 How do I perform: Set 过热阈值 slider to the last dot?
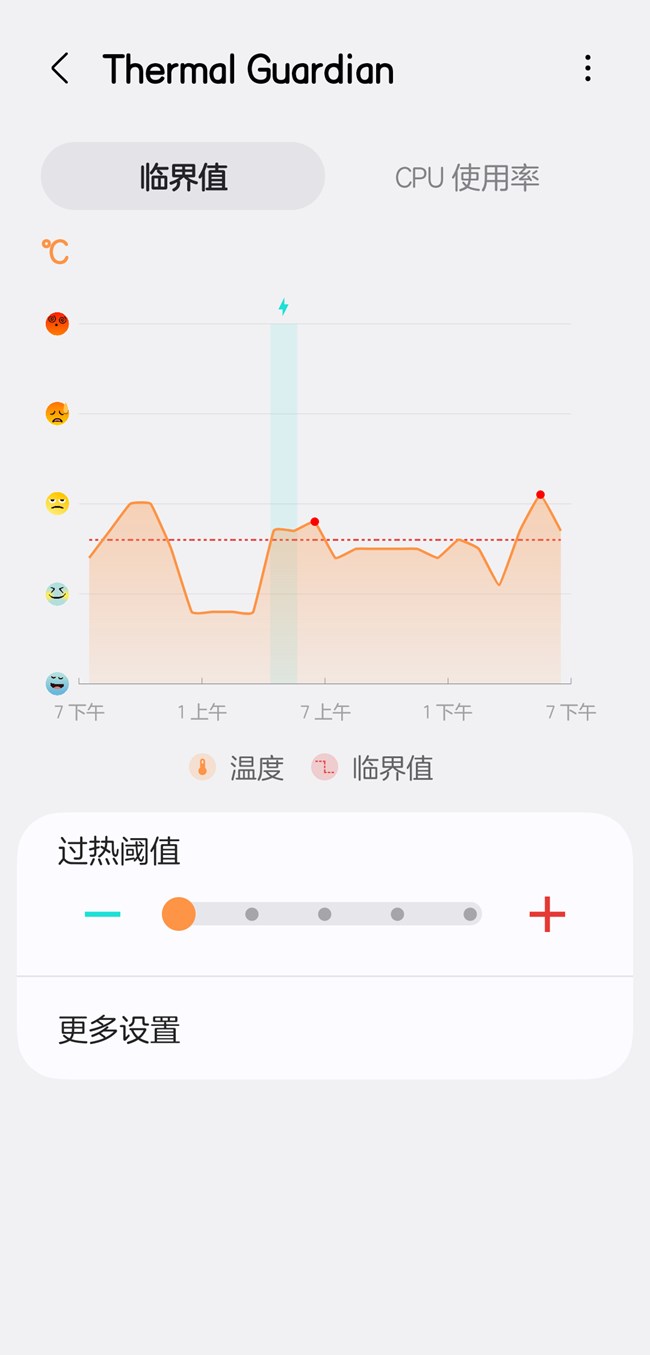[470, 914]
